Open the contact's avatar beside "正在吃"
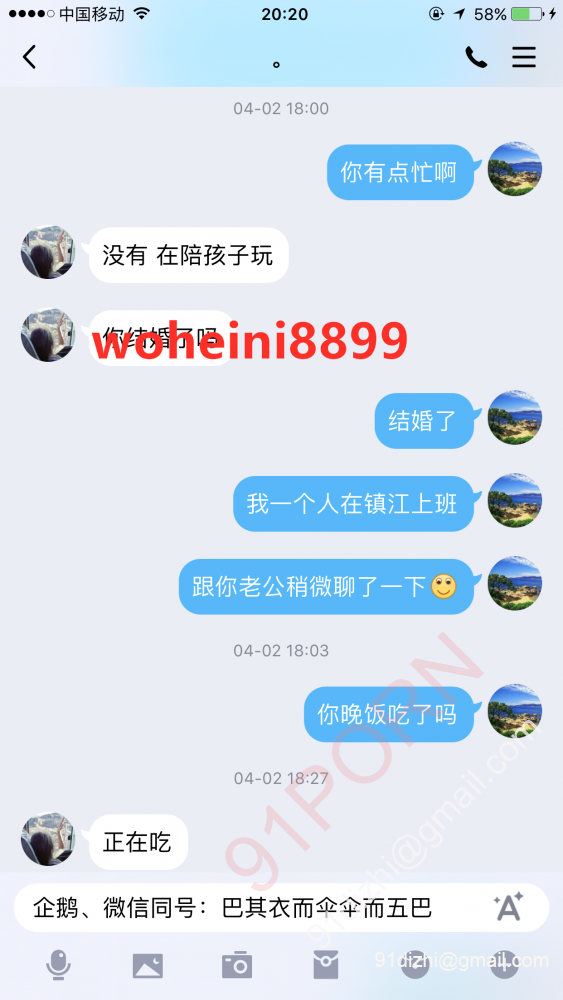 [x=48, y=839]
